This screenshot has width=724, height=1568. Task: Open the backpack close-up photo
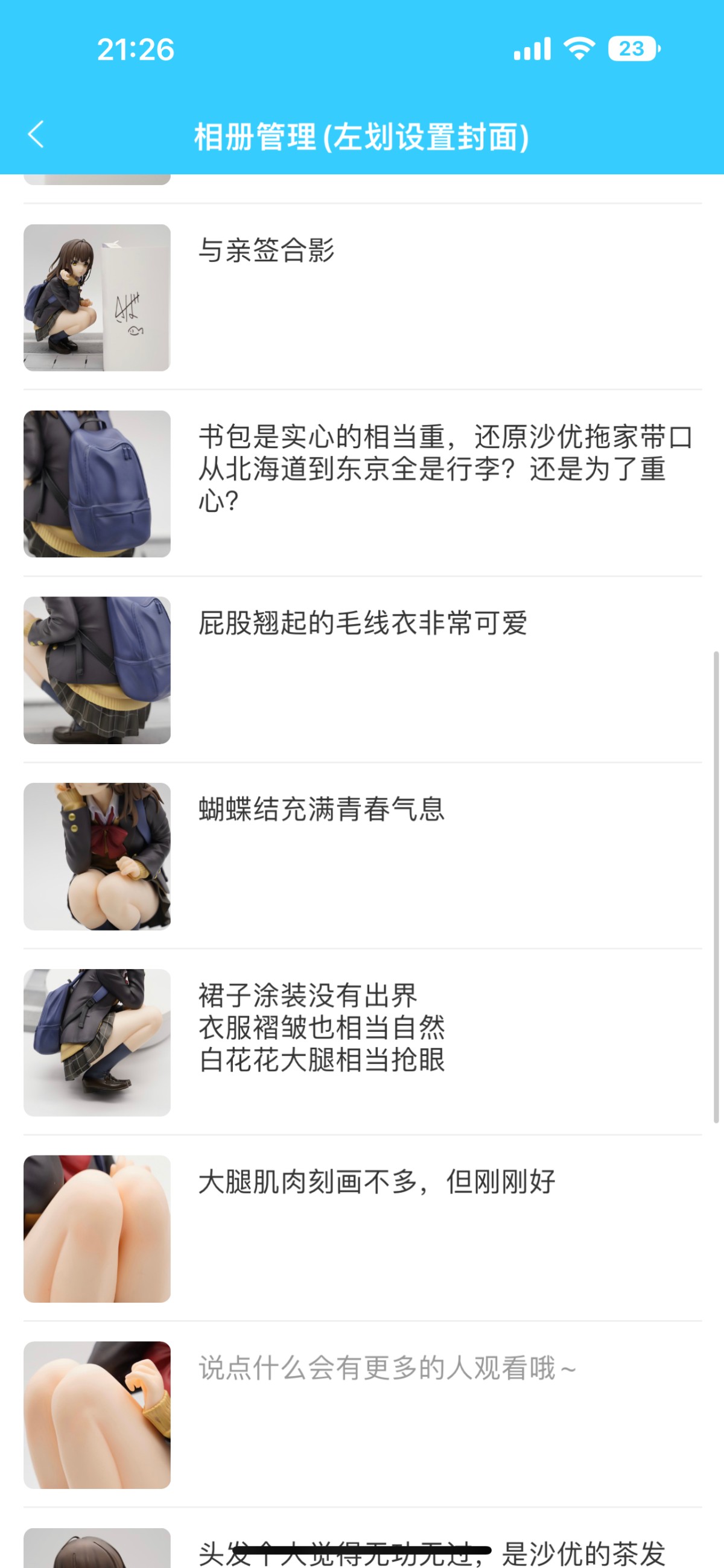(97, 484)
